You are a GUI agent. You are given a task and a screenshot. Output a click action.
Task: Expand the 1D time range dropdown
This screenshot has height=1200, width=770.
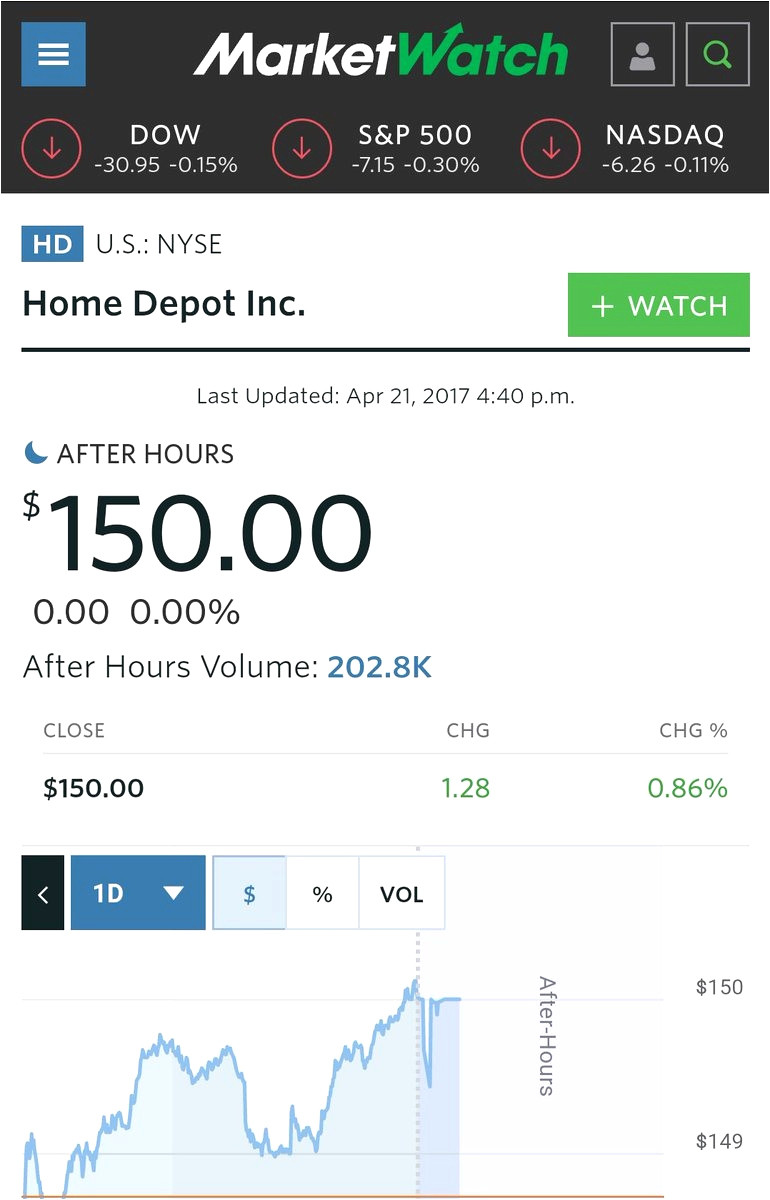[138, 893]
